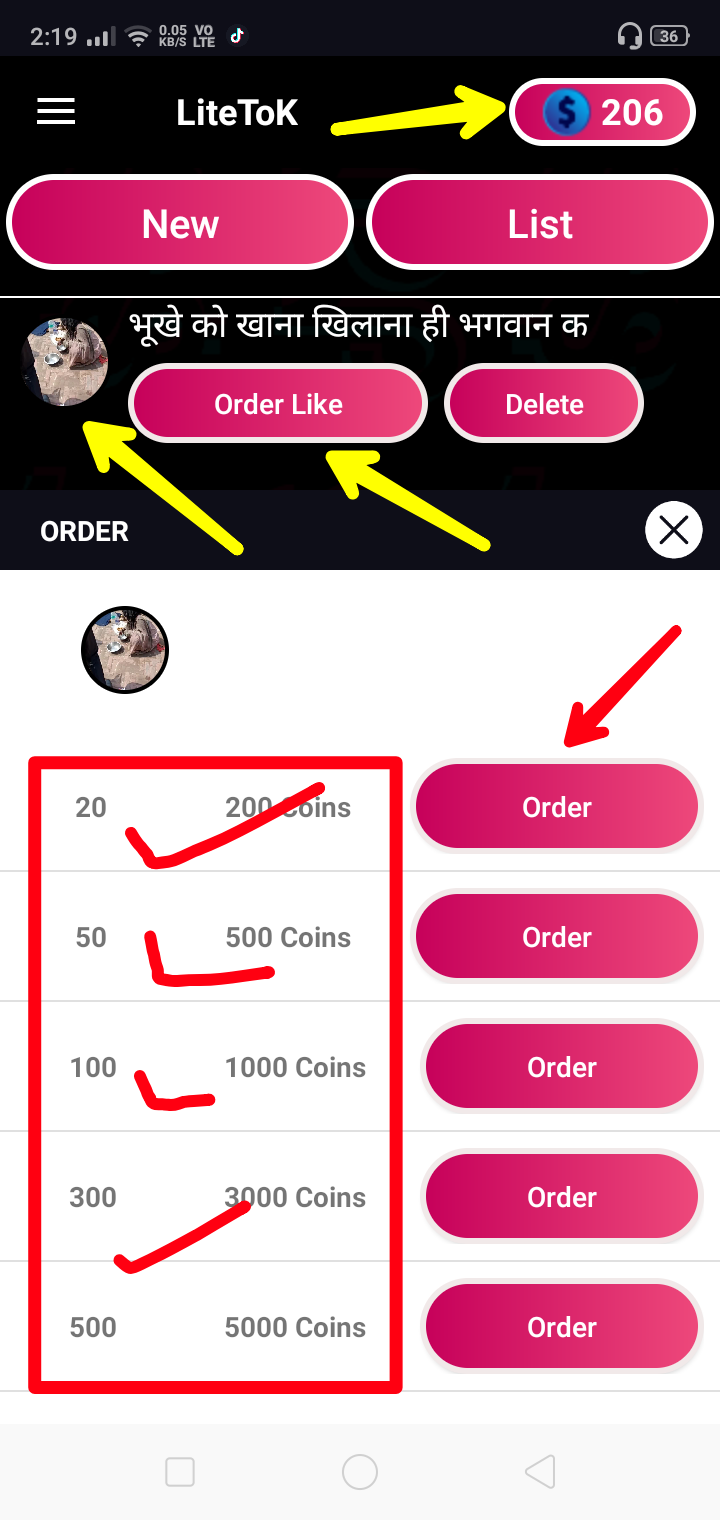
Task: Order 20 likes for 200 Coins
Action: (556, 807)
